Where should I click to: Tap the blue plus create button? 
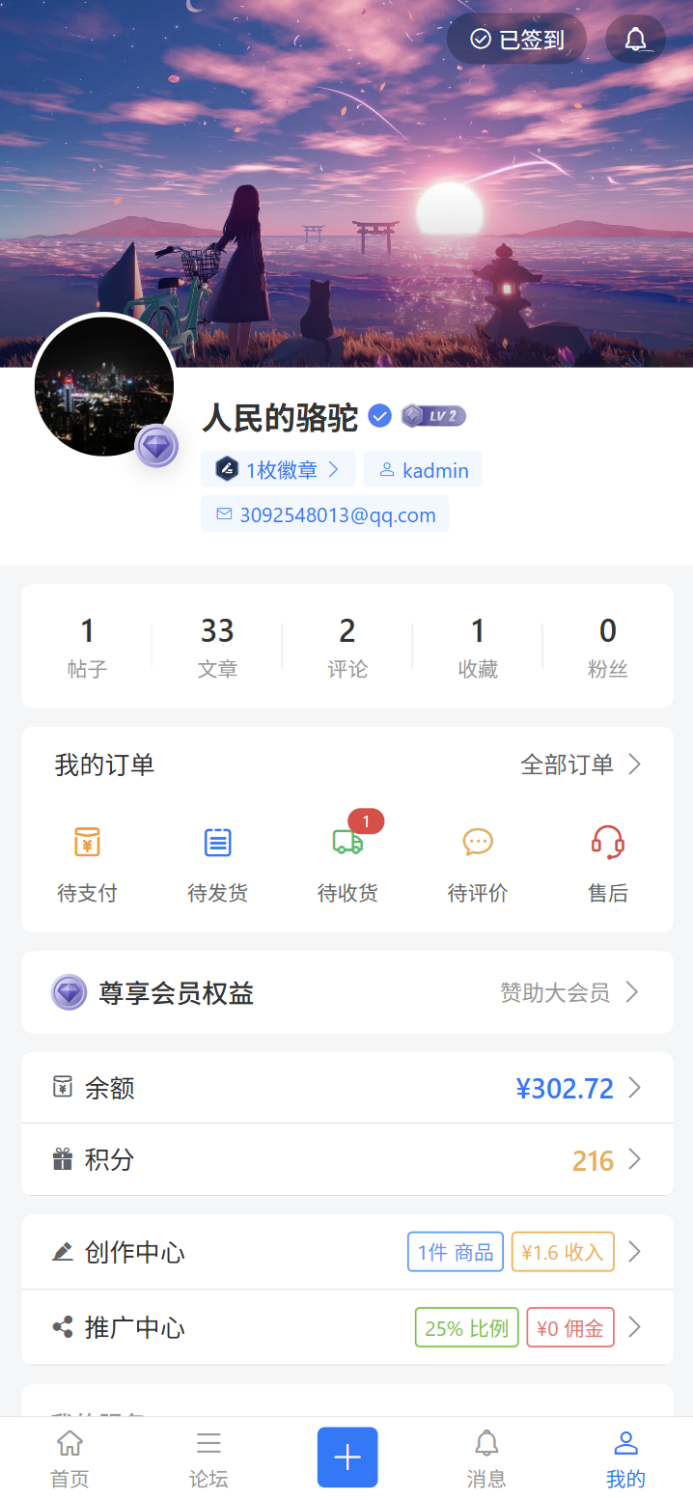point(347,1457)
